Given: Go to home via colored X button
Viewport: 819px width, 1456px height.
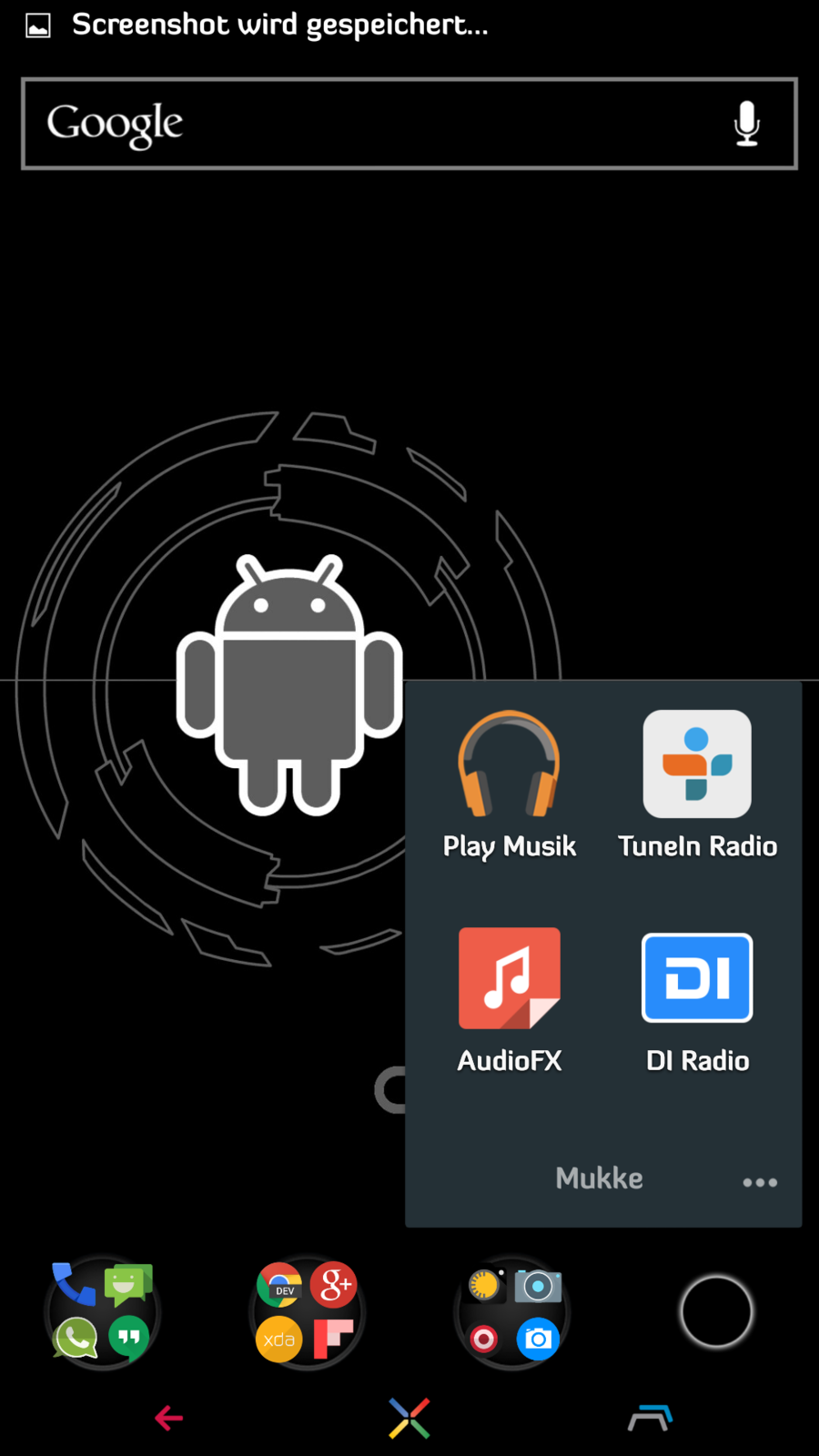Looking at the screenshot, I should 409,1418.
